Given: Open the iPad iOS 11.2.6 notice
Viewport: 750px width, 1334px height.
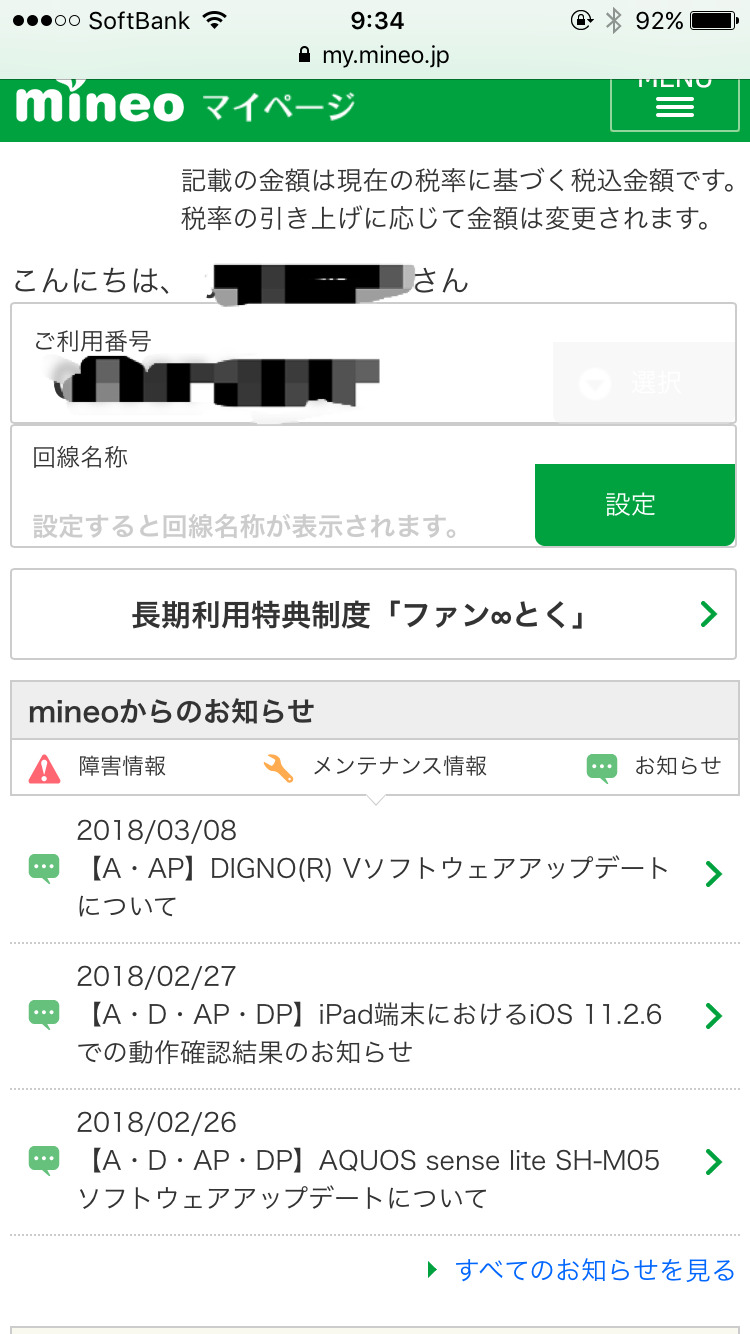Looking at the screenshot, I should point(375,1015).
